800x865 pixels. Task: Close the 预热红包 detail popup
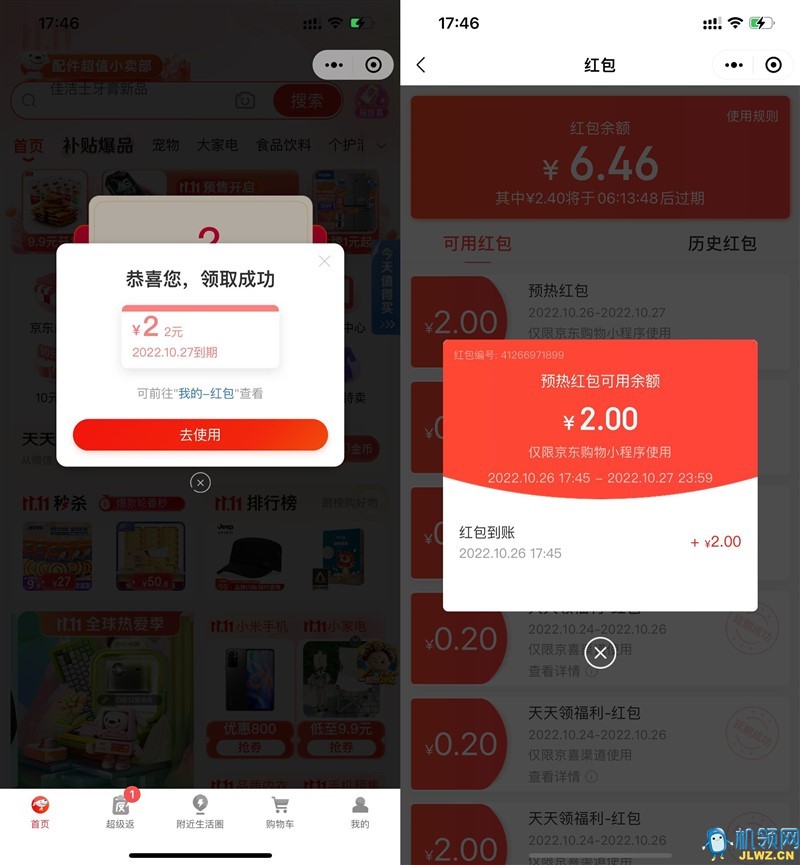click(600, 653)
